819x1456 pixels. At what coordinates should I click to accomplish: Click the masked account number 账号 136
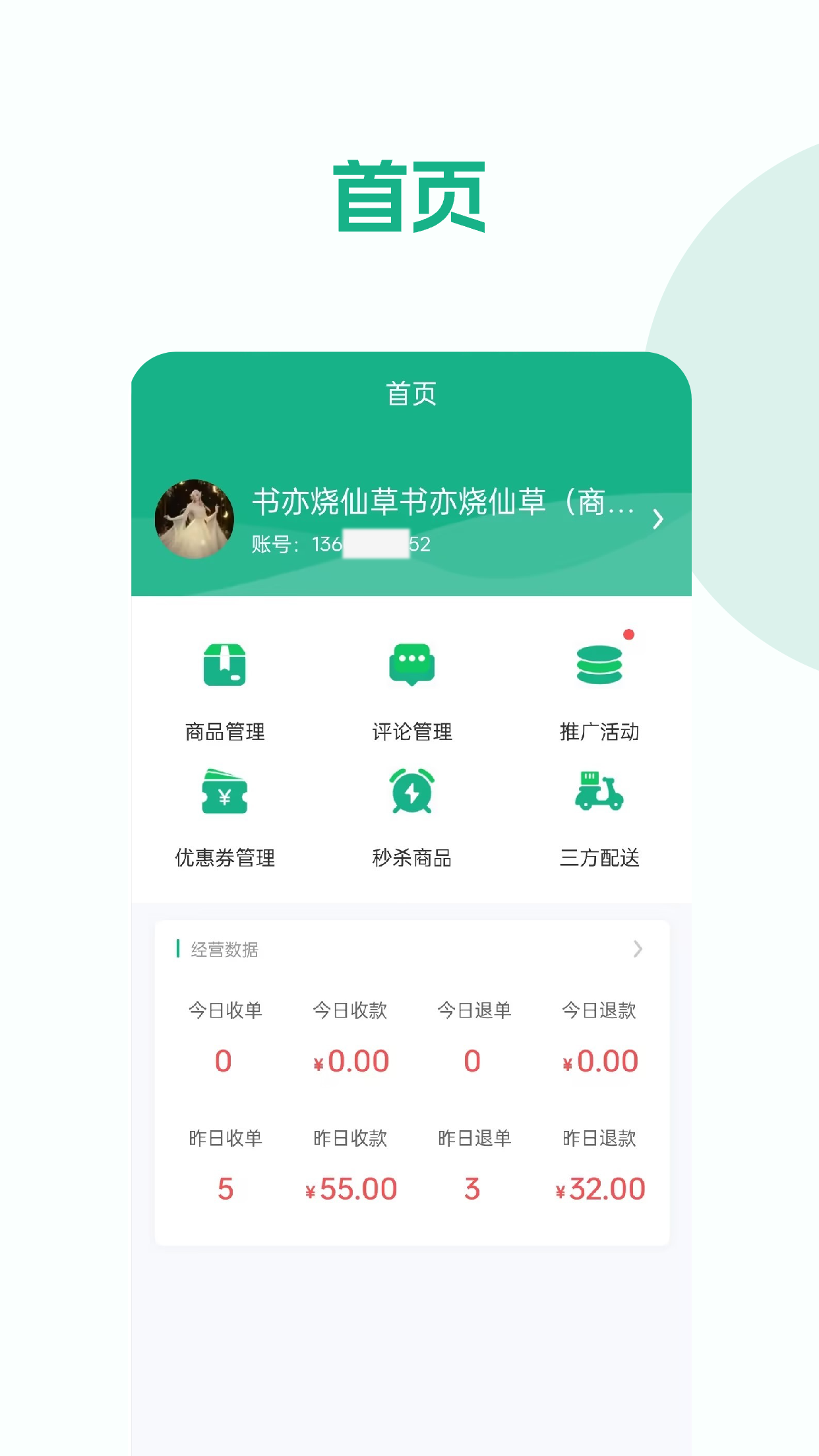tap(340, 544)
